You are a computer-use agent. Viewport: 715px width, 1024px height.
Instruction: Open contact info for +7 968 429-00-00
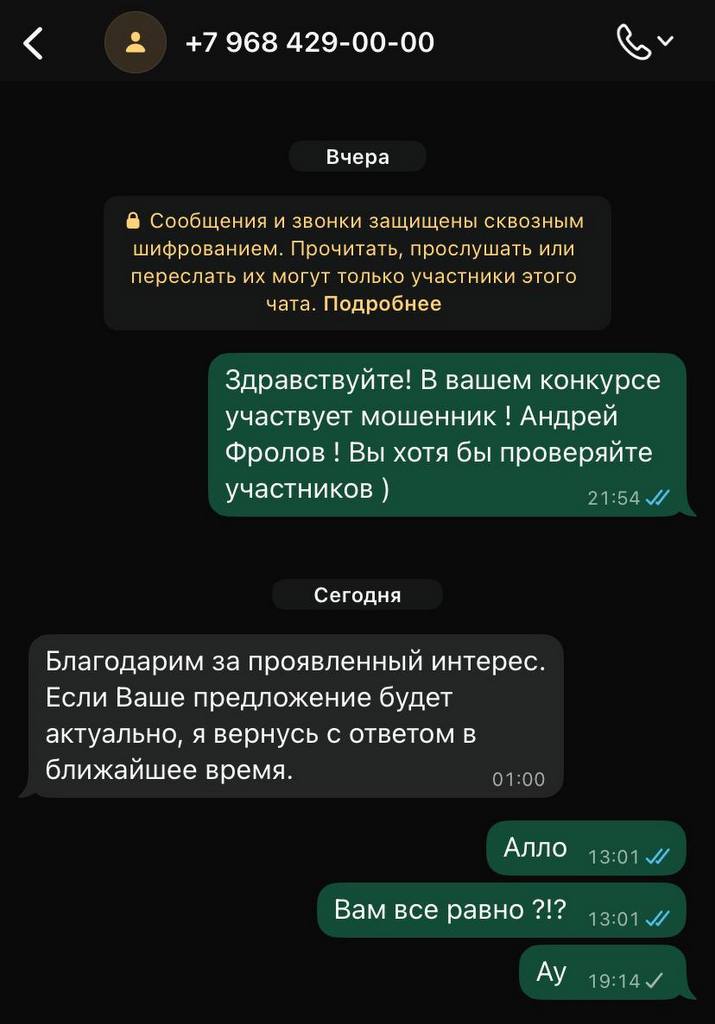pos(310,42)
